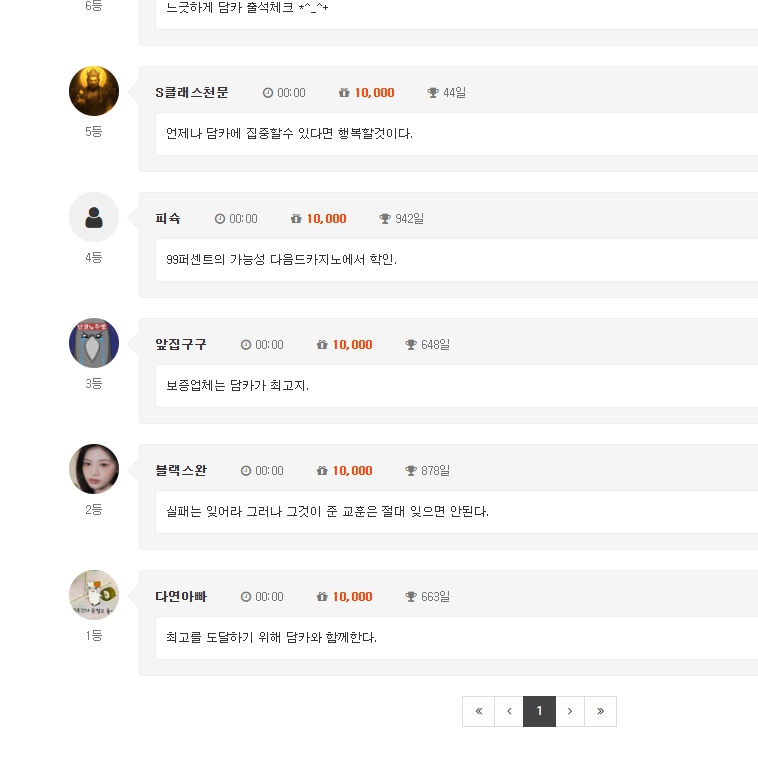Open S클래스천문's profile name
The width and height of the screenshot is (758, 761).
coord(192,92)
